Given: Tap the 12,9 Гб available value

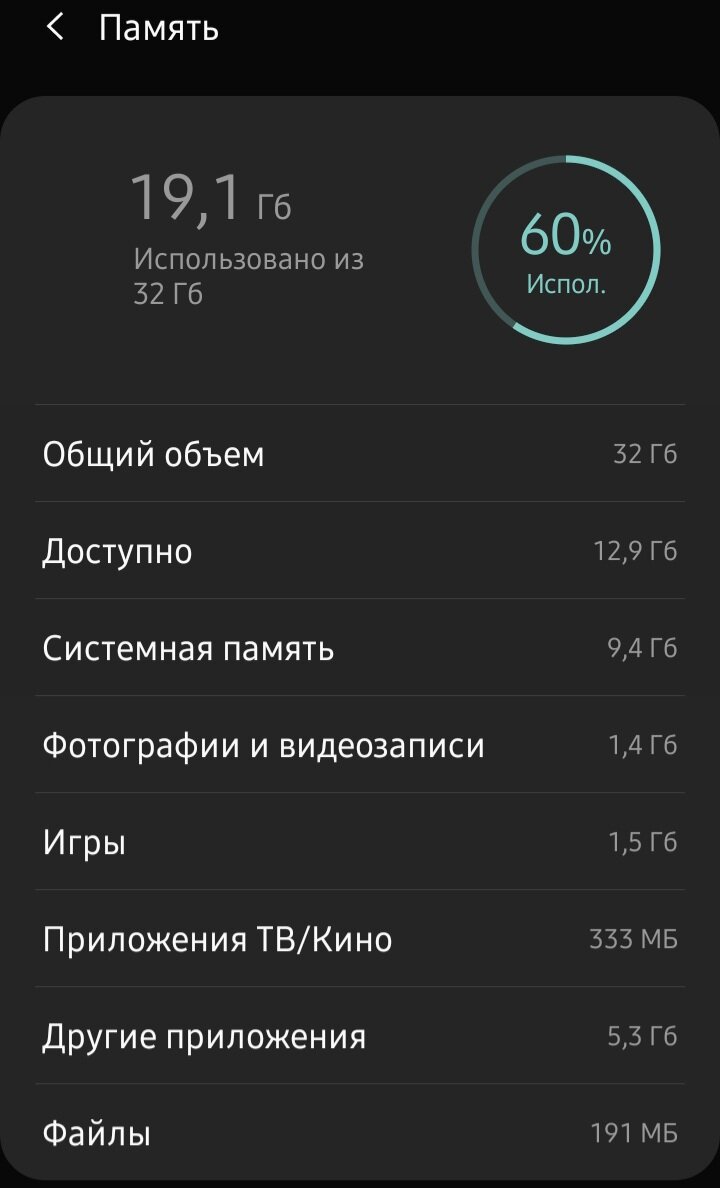Looking at the screenshot, I should [x=638, y=550].
